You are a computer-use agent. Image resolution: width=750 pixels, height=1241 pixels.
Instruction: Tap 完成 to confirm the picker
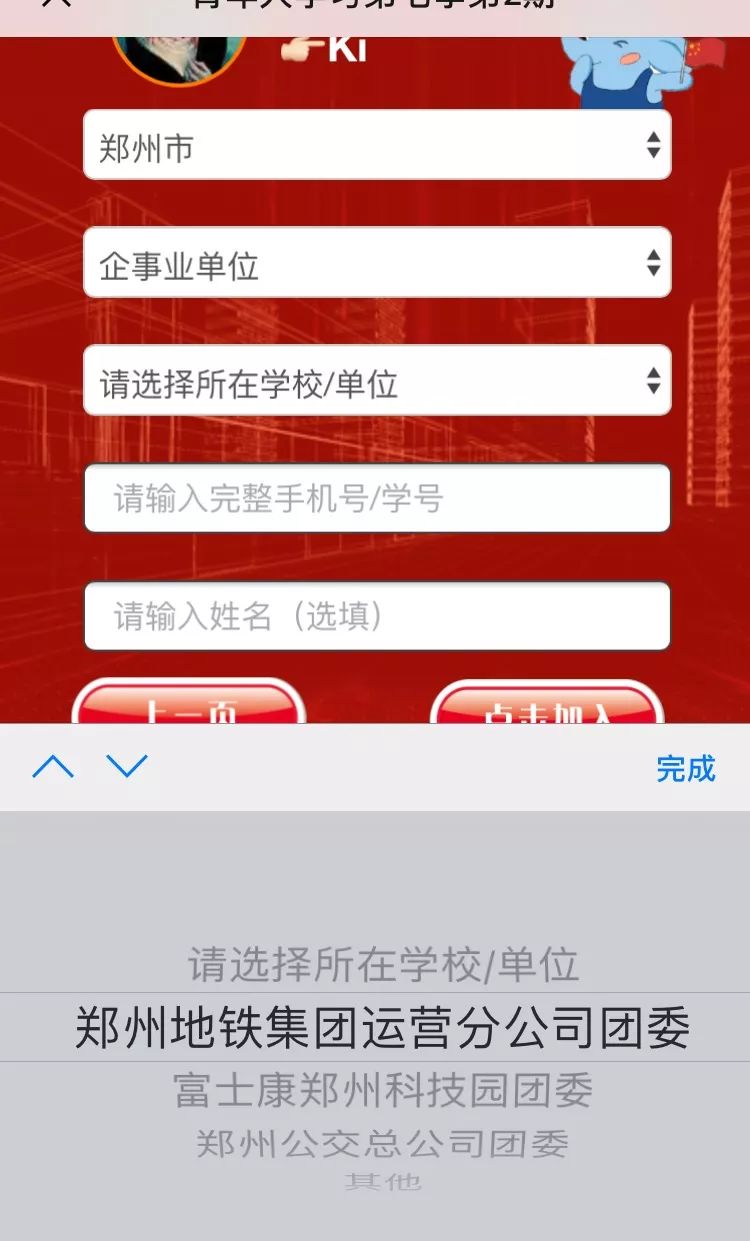pos(685,768)
